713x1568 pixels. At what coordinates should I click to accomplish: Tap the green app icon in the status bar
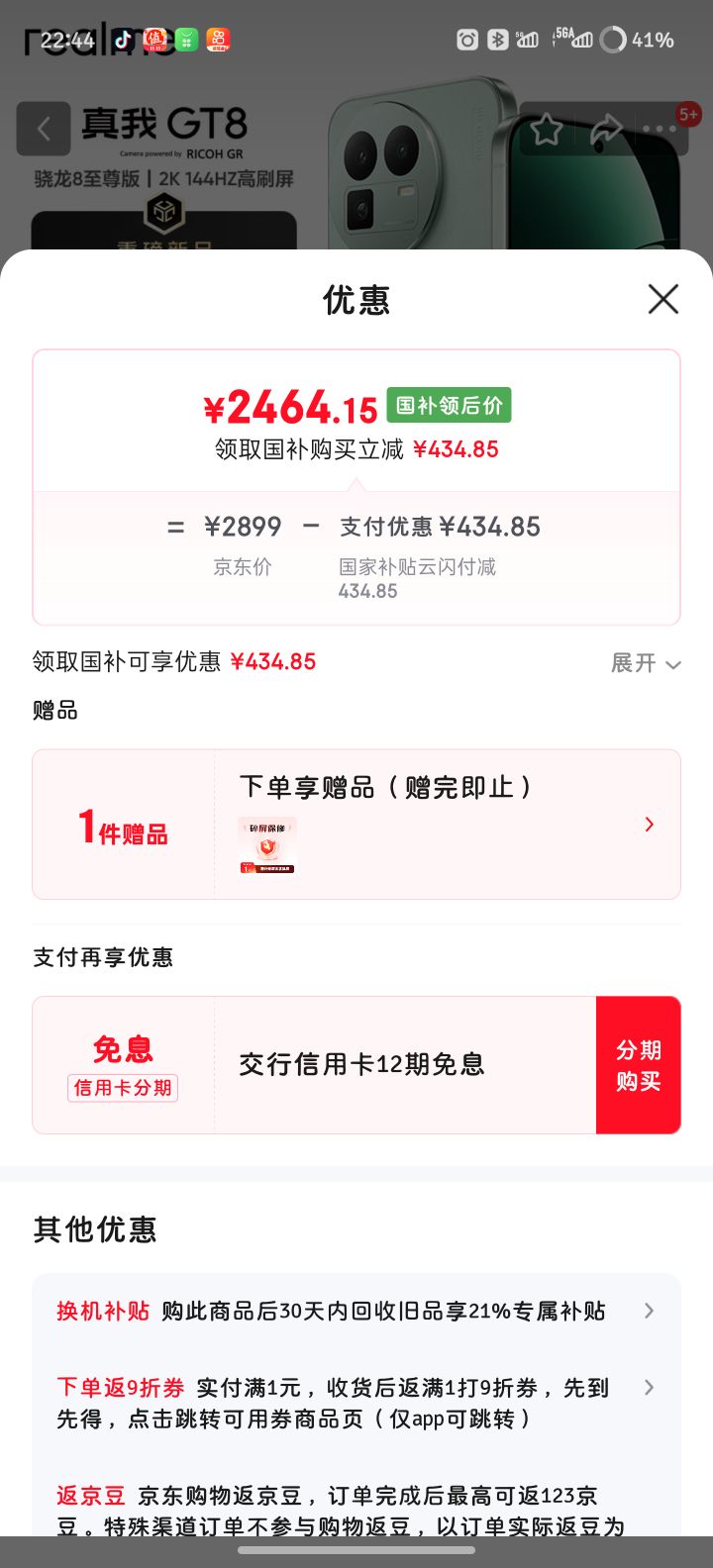coord(188,39)
